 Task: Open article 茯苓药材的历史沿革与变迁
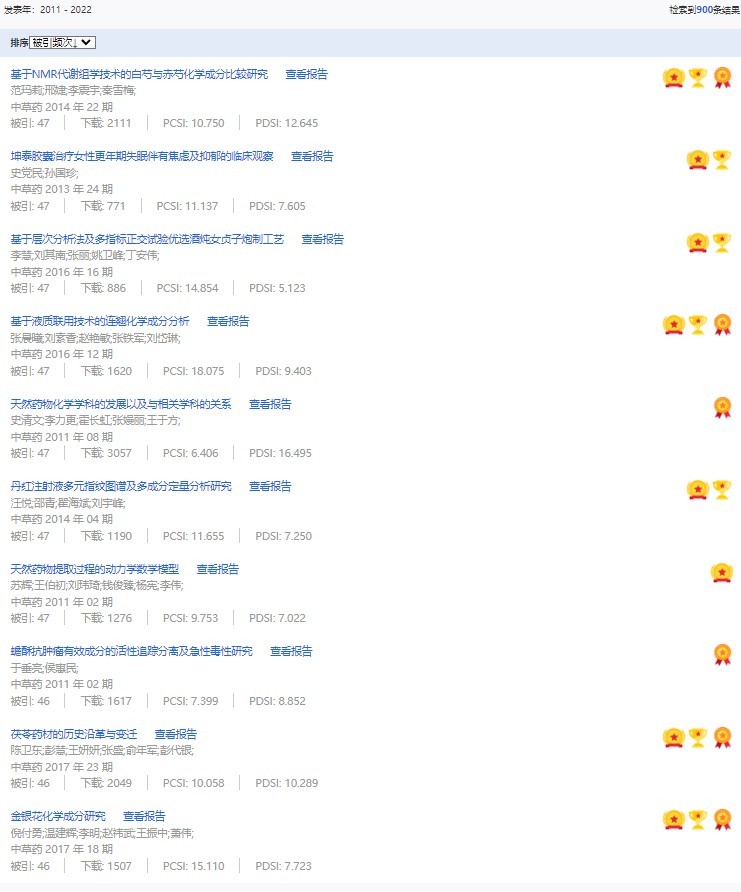point(73,734)
